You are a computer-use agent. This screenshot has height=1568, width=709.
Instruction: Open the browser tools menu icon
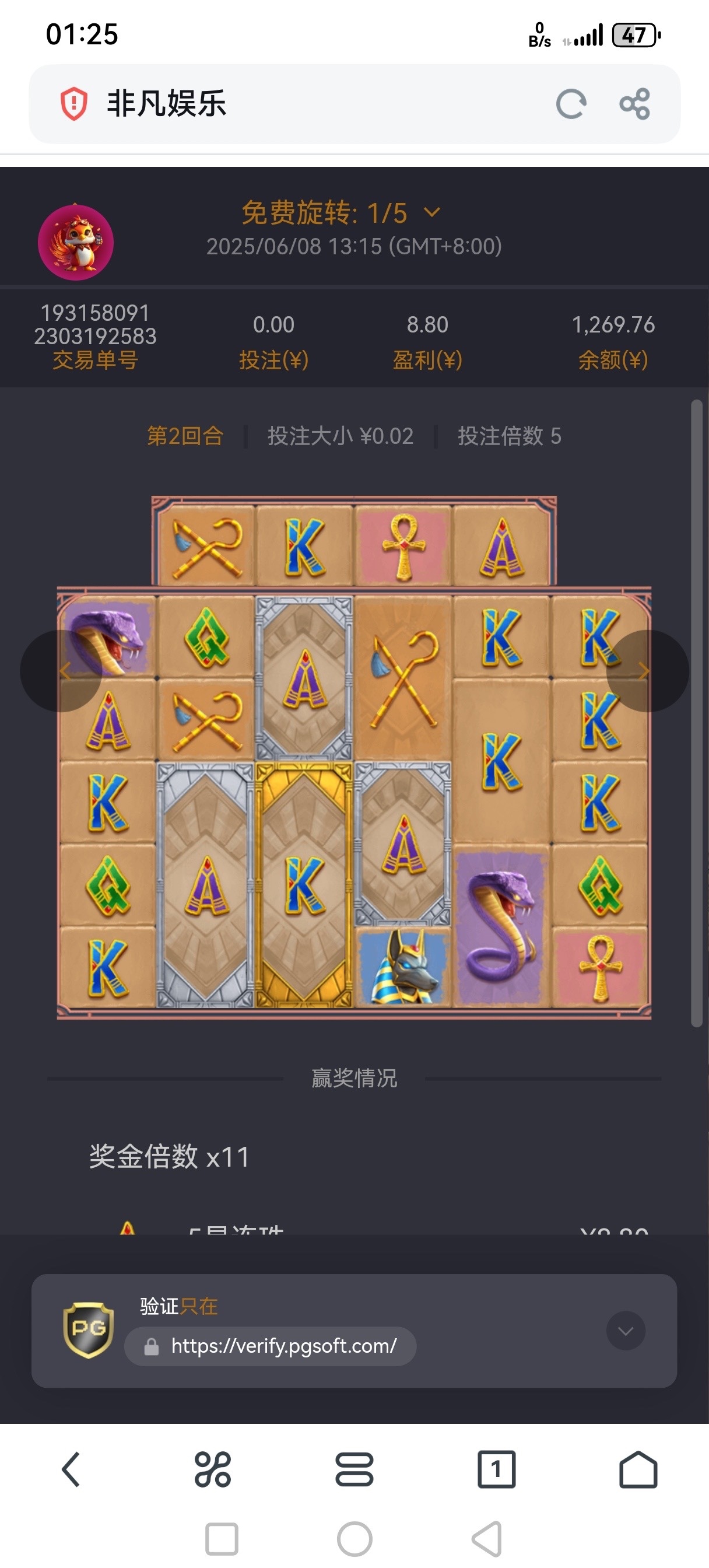point(212,1469)
